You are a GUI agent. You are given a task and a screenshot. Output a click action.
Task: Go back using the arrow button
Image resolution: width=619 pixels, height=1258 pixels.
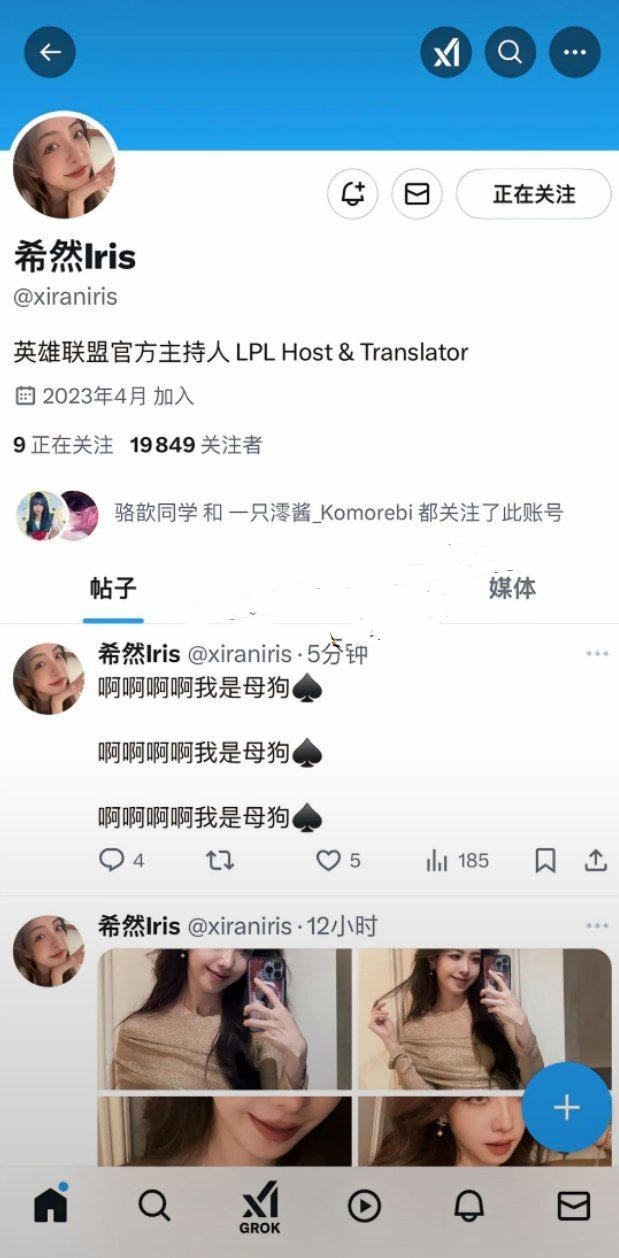click(50, 53)
